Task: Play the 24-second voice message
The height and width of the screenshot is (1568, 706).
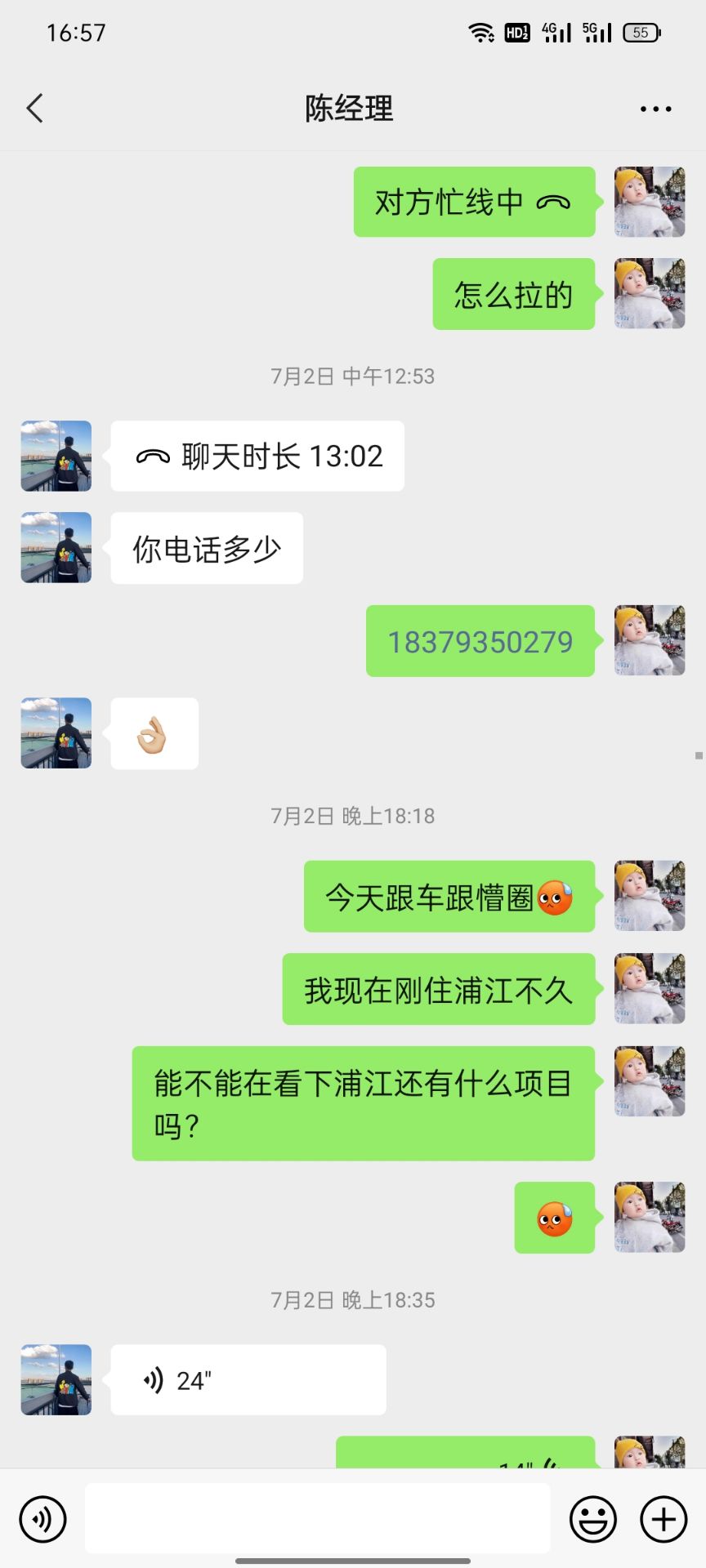Action: point(248,1380)
